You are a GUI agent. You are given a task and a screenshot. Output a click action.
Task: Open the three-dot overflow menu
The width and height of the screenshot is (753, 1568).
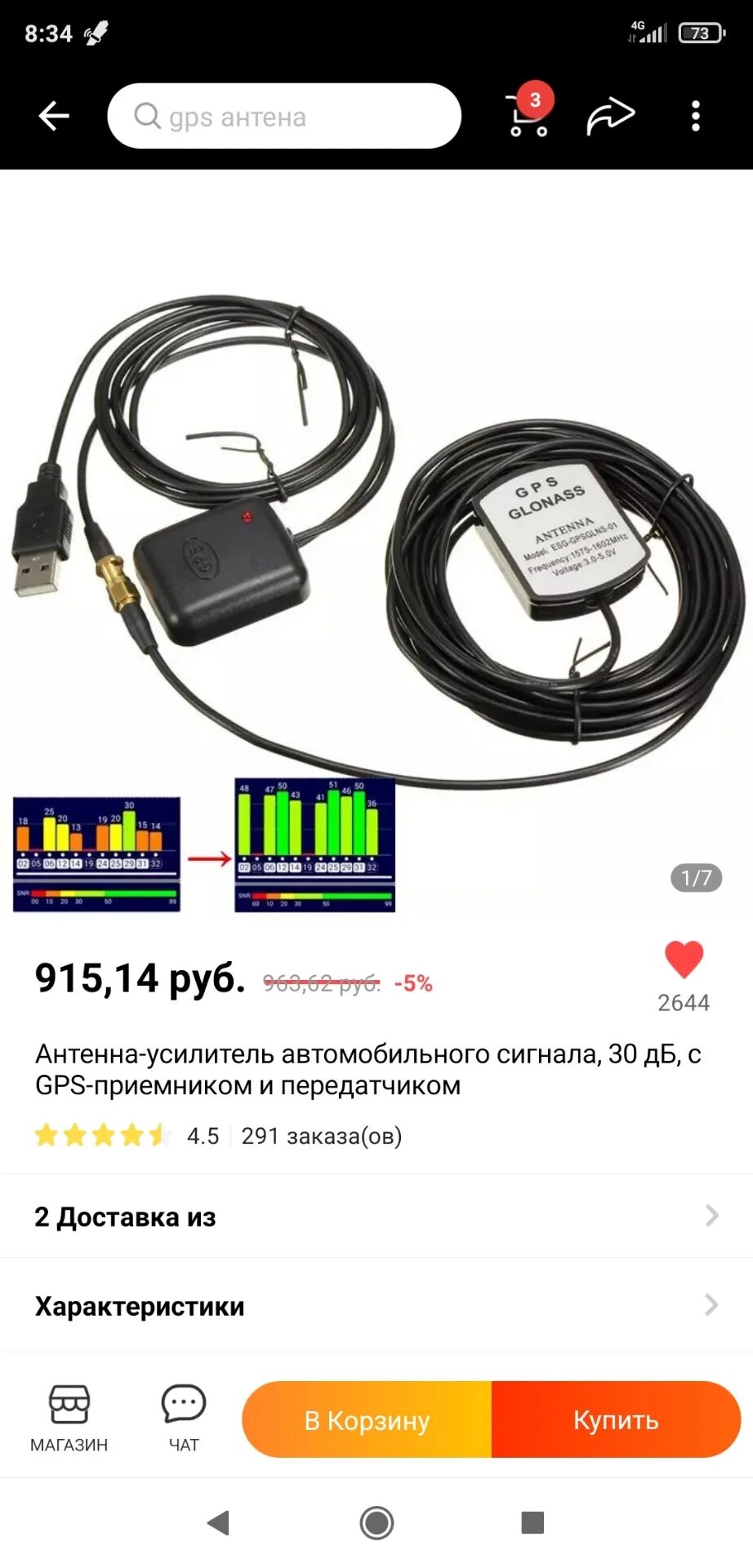[695, 116]
